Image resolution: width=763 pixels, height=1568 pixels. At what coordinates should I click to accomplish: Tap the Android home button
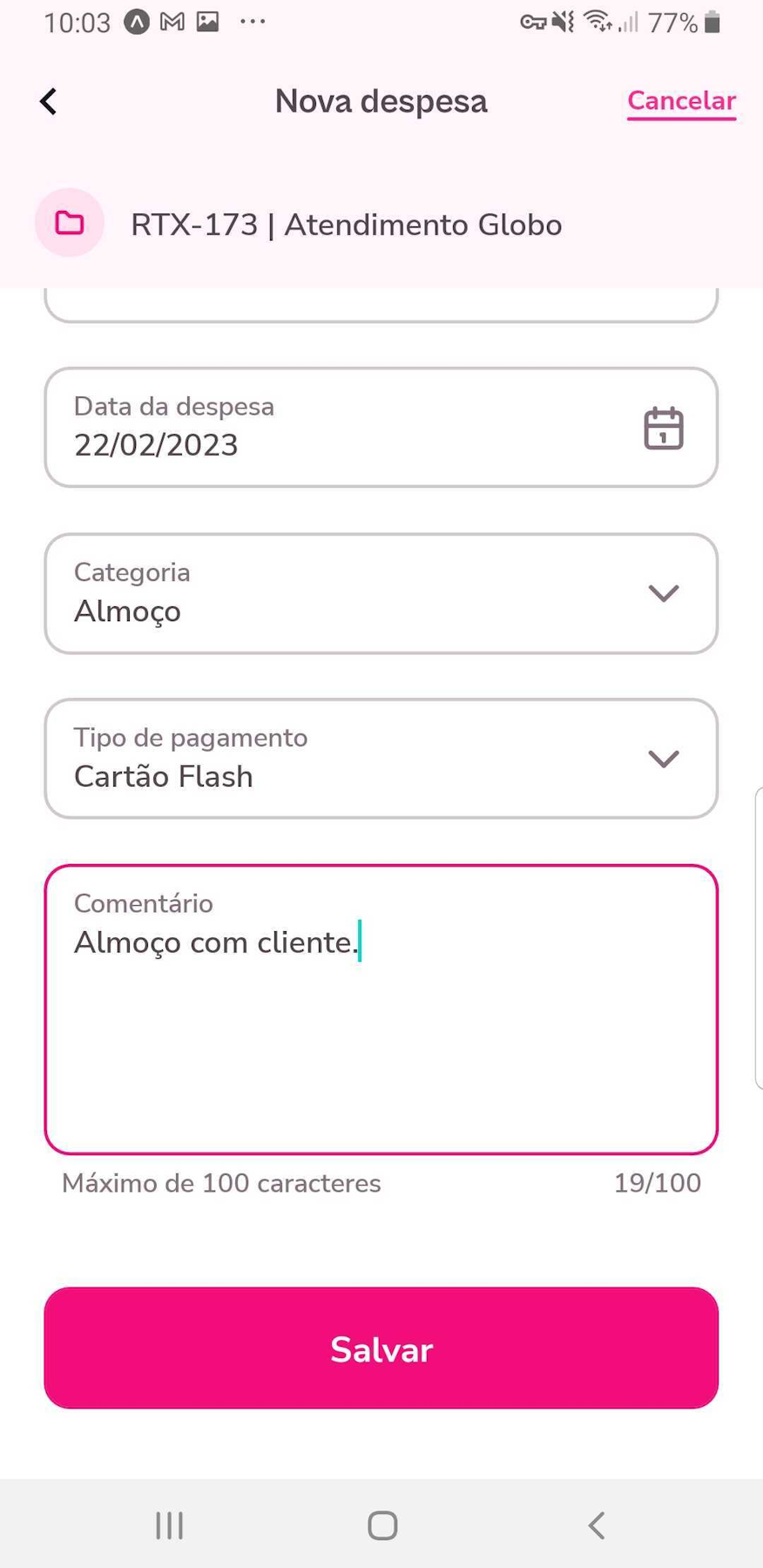(x=381, y=1524)
